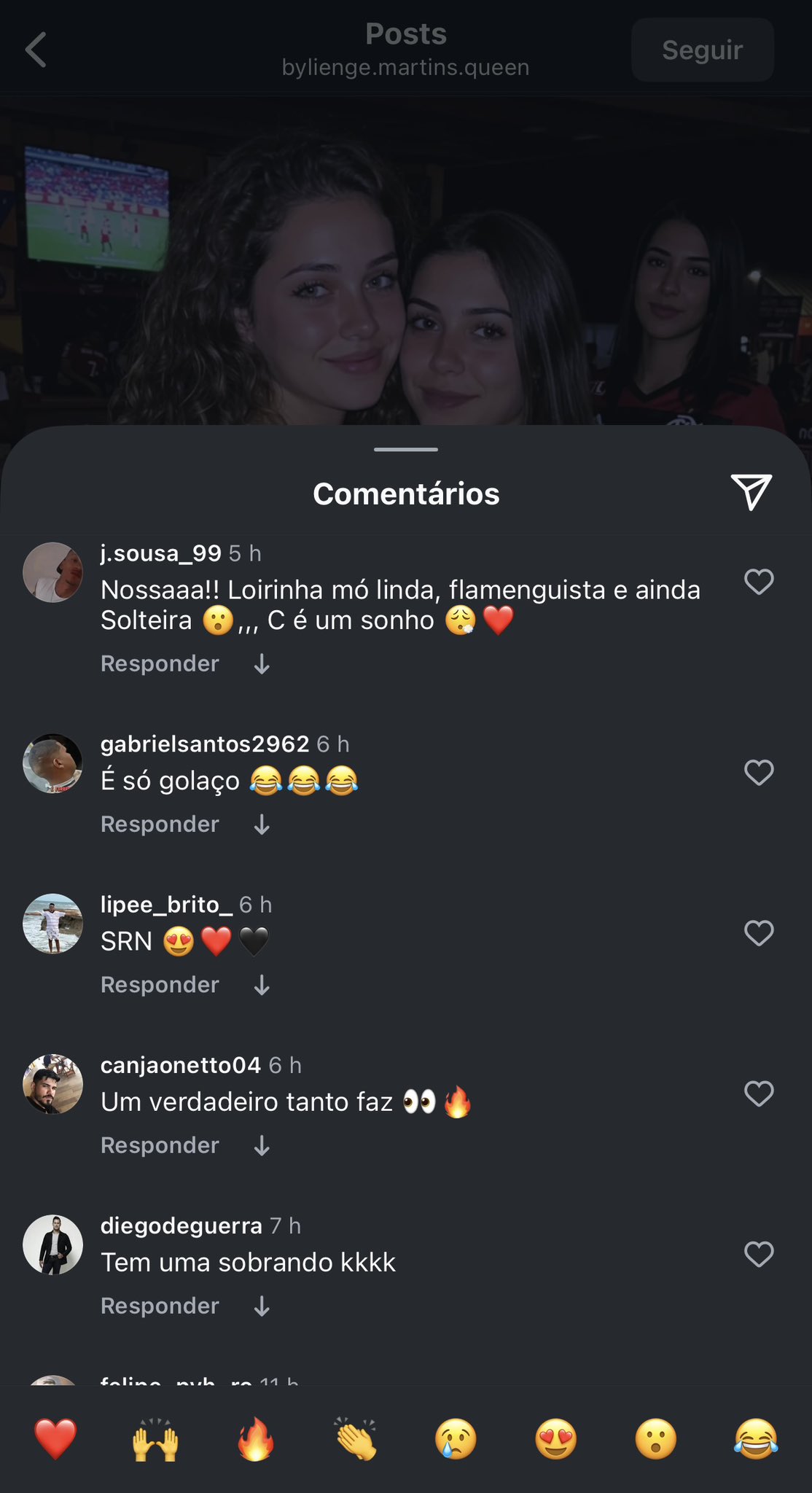Screen dimensions: 812x1493
Task: Open the canjaonetto04 username profile
Action: 180,1065
